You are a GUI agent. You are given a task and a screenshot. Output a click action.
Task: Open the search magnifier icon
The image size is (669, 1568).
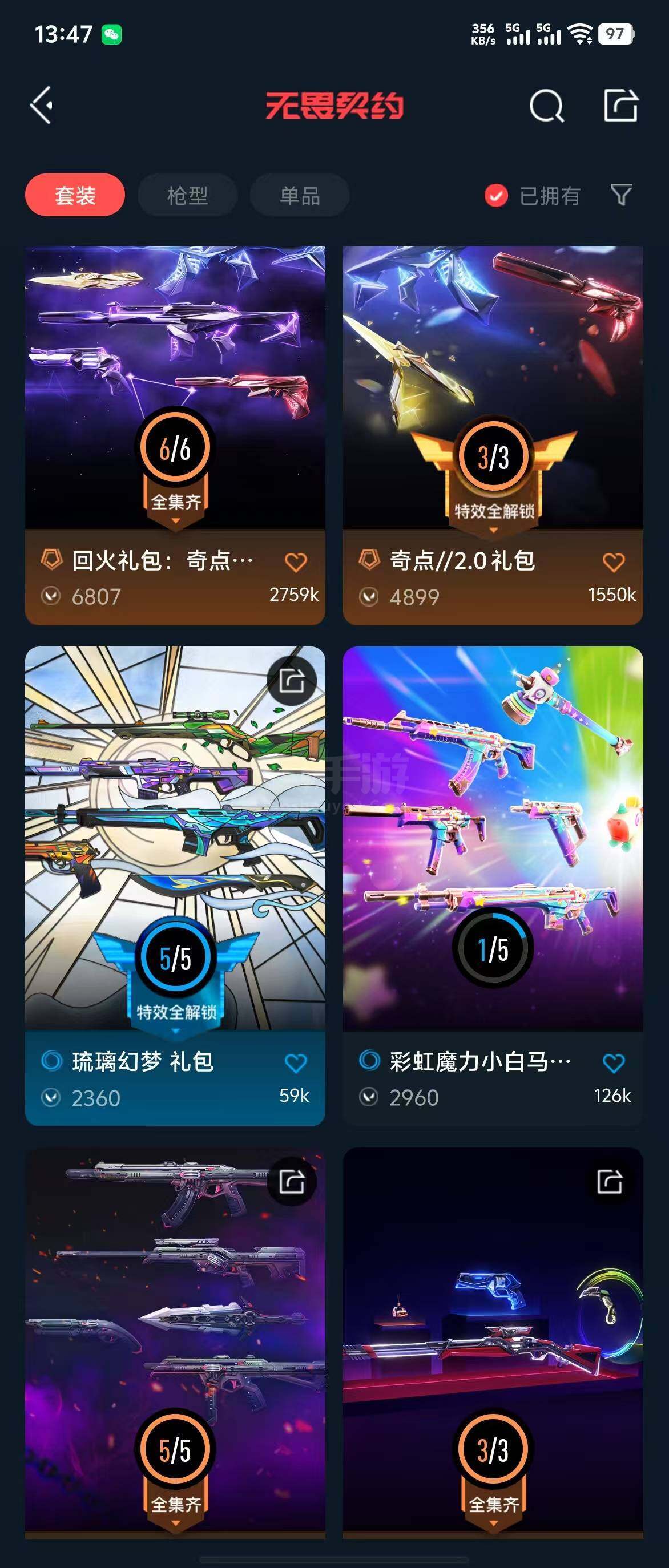click(546, 107)
